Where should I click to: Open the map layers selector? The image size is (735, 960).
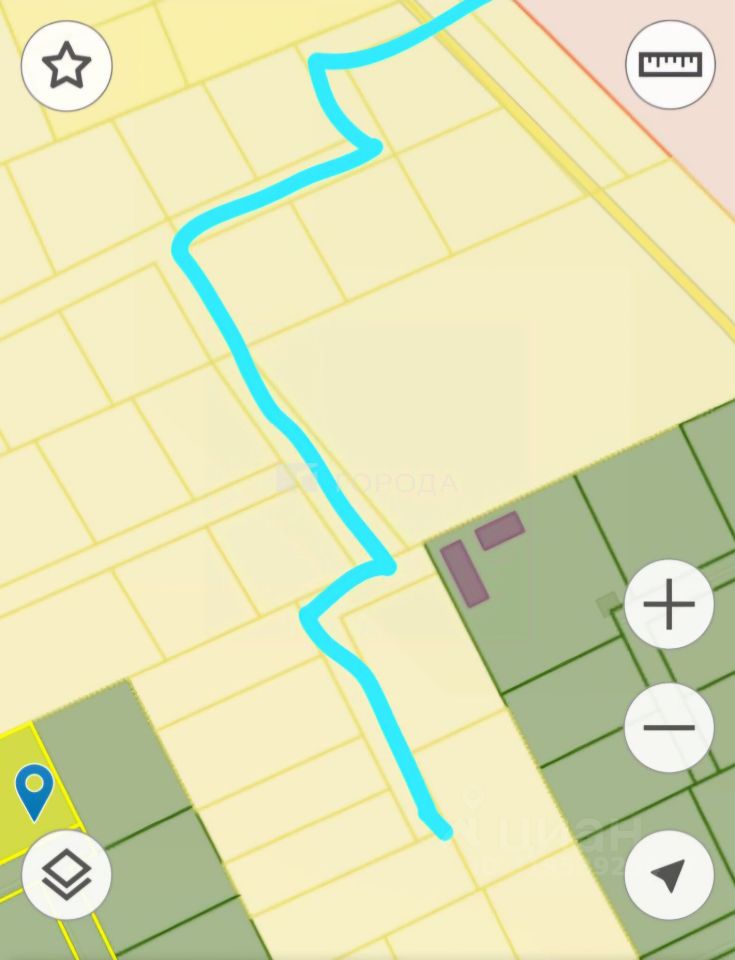coord(66,875)
